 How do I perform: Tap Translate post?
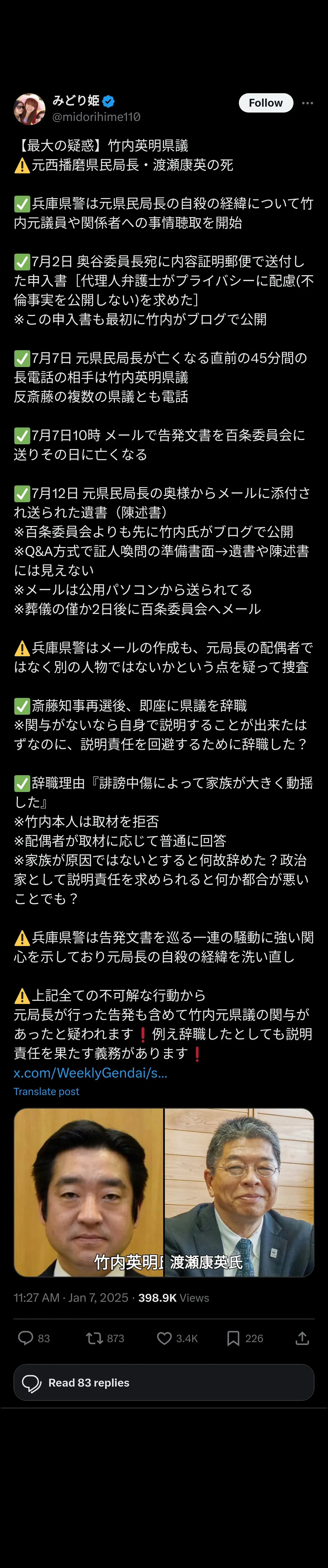(x=46, y=1092)
